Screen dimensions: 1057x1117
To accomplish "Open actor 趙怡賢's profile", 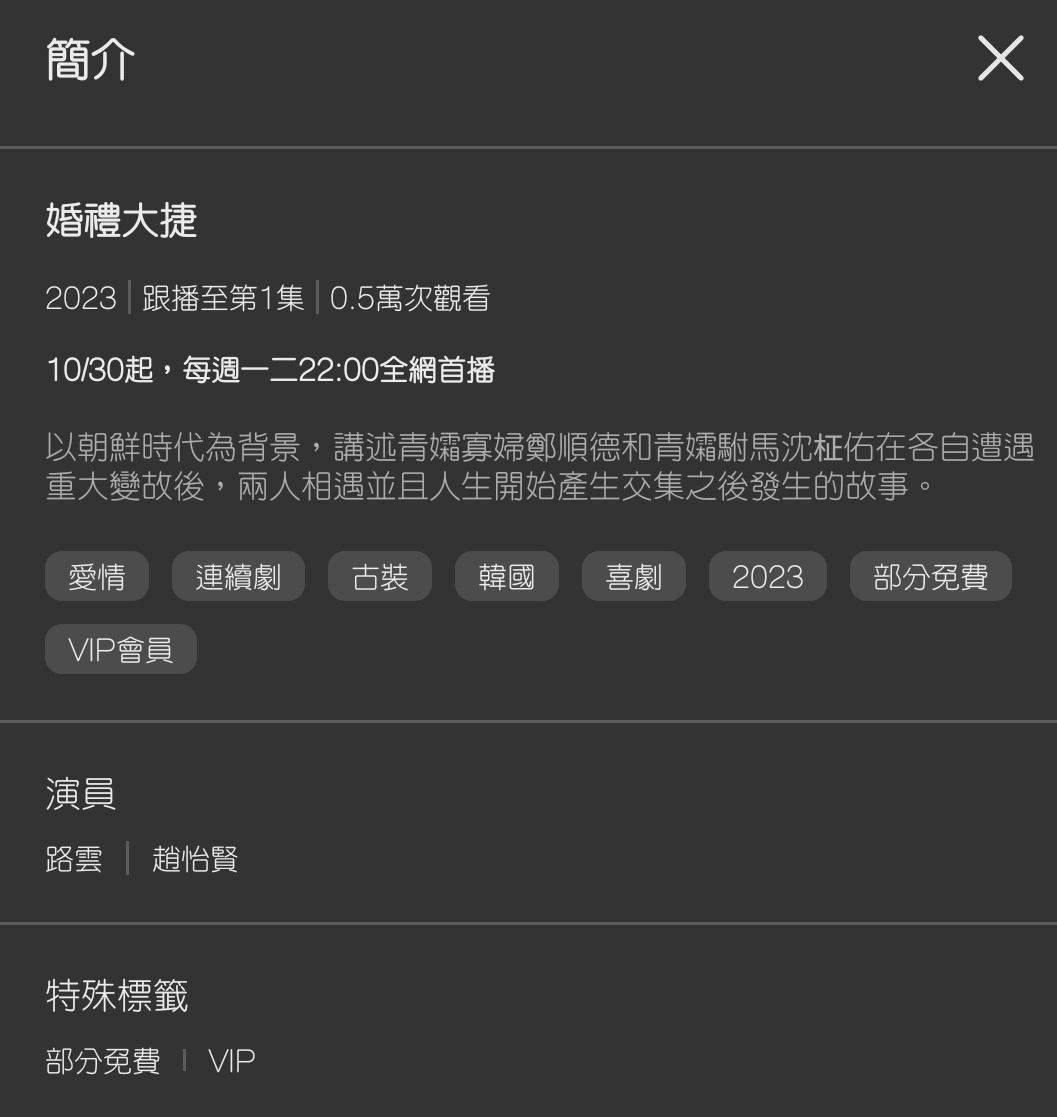I will pos(195,859).
